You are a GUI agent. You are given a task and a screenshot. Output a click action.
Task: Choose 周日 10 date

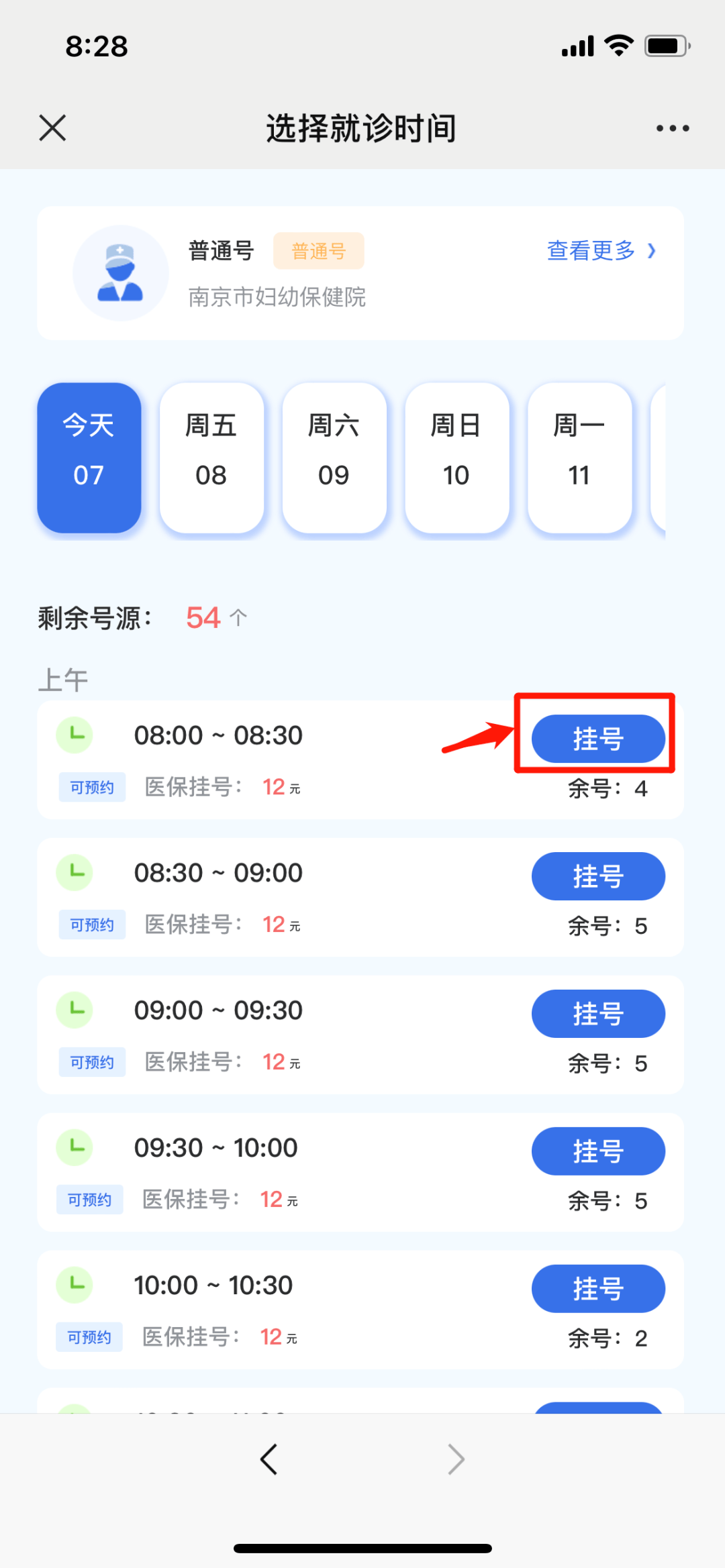pyautogui.click(x=456, y=458)
